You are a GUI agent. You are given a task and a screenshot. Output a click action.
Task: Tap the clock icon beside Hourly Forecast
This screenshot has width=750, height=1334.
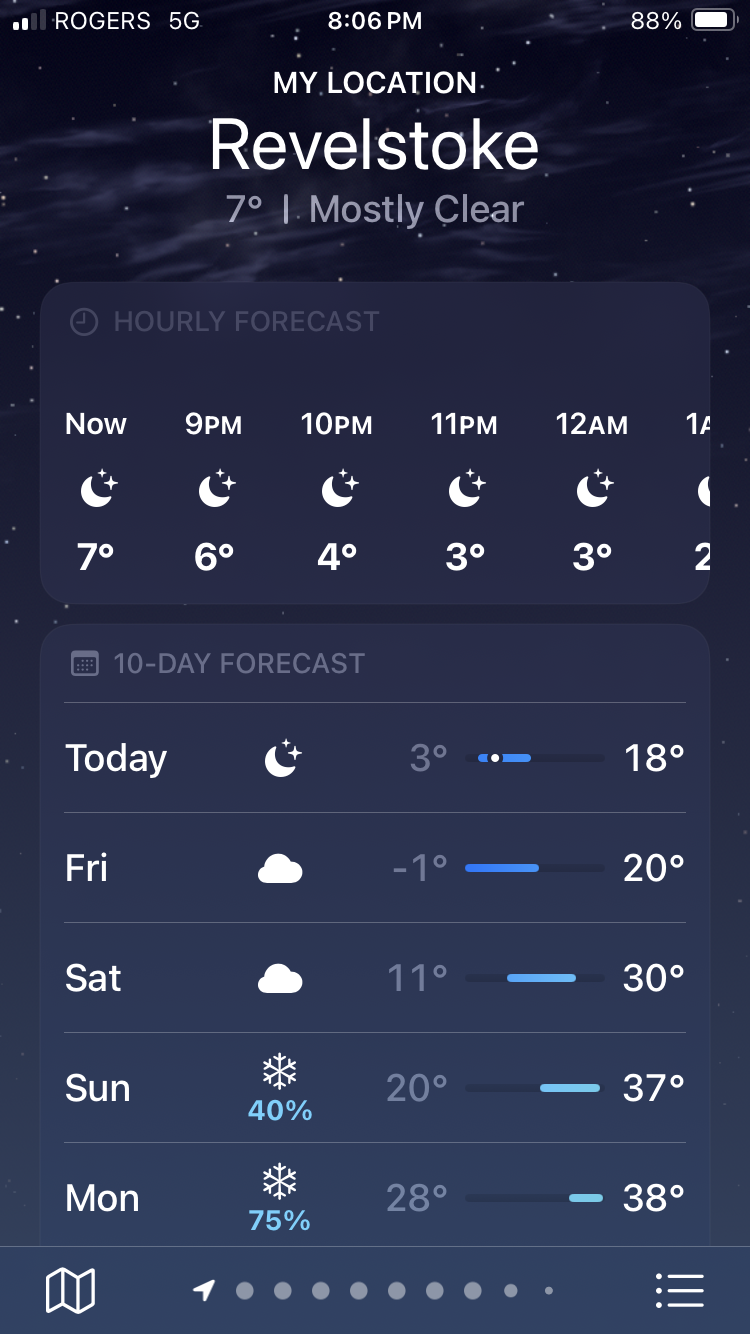tap(82, 321)
